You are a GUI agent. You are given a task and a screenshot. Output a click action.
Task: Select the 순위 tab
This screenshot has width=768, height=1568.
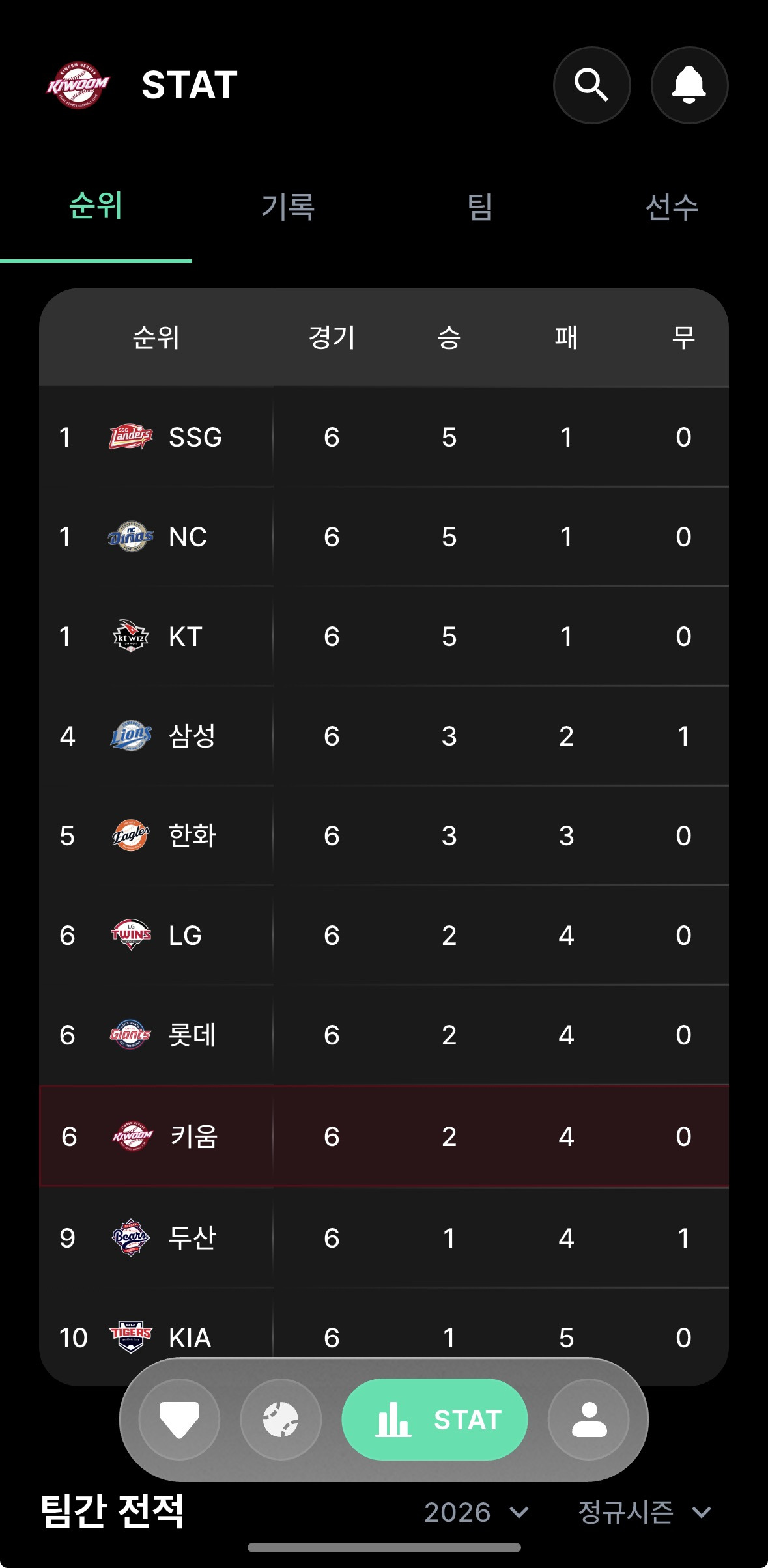point(96,207)
